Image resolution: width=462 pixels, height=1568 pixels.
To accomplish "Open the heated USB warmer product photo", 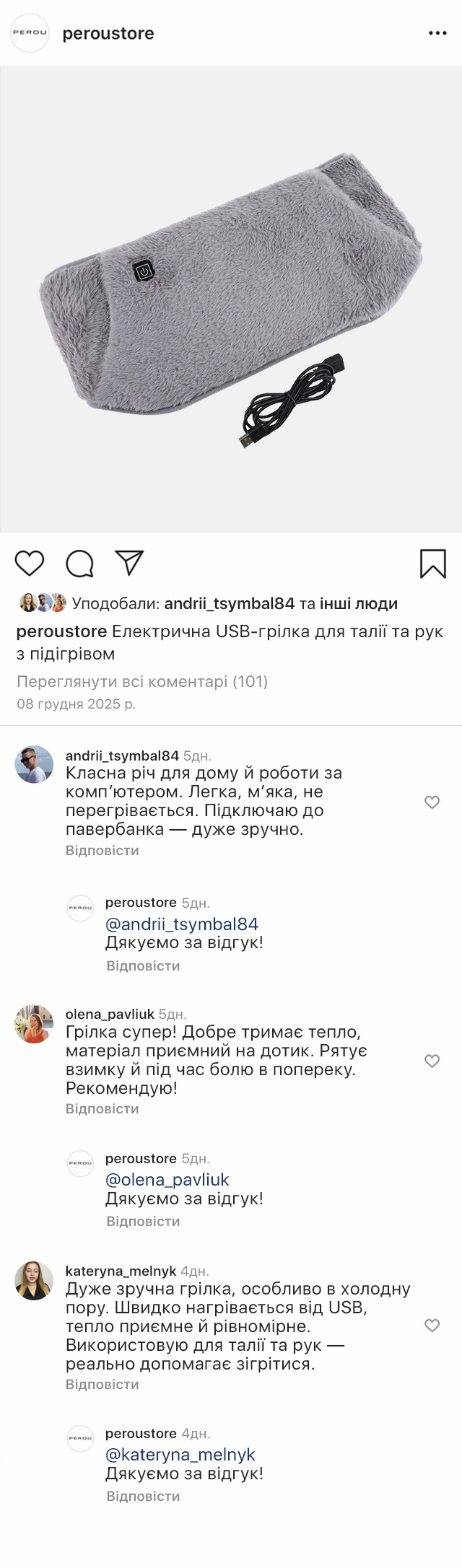I will [x=231, y=299].
